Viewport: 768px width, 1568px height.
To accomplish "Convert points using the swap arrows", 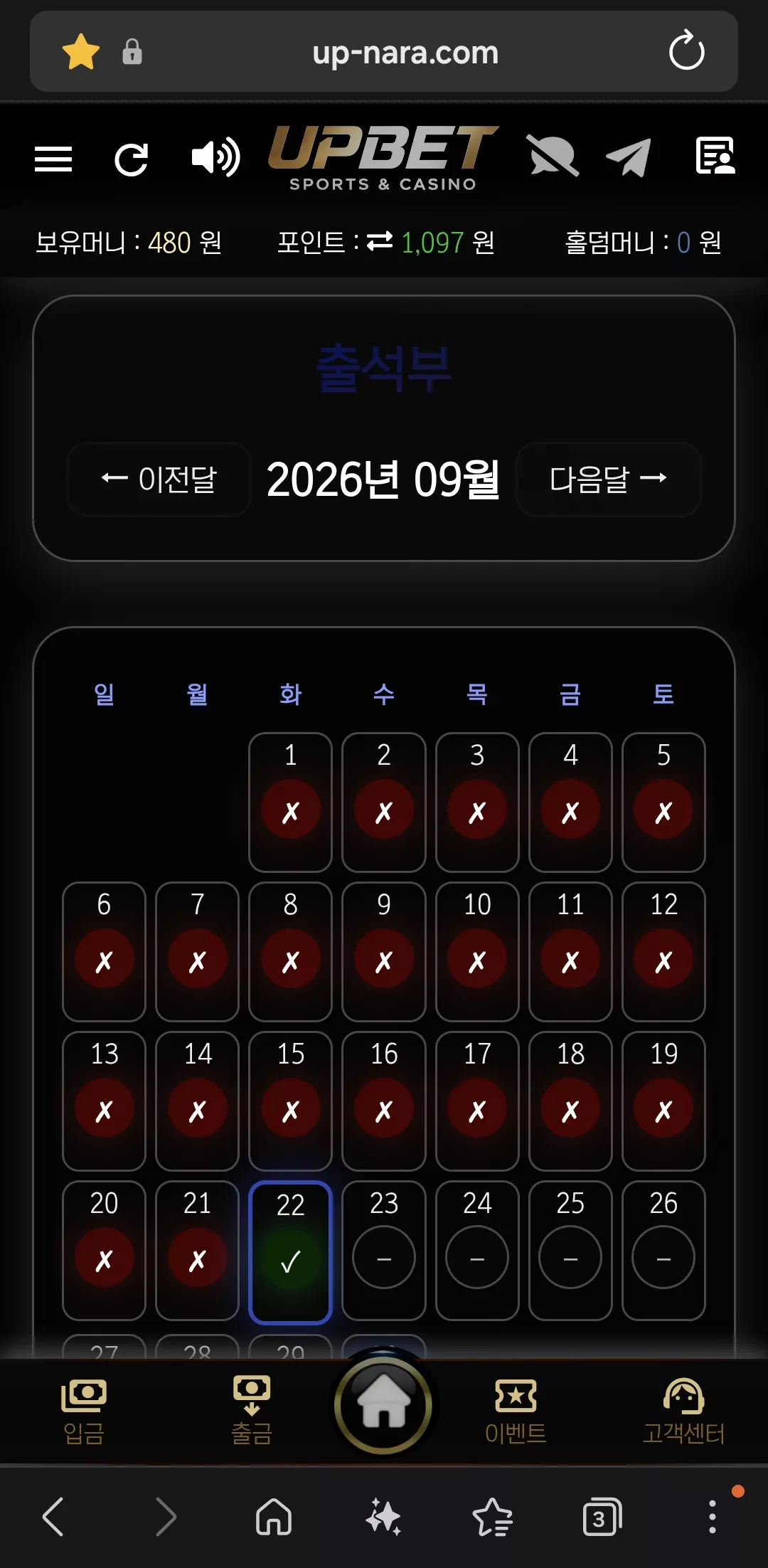I will (380, 242).
